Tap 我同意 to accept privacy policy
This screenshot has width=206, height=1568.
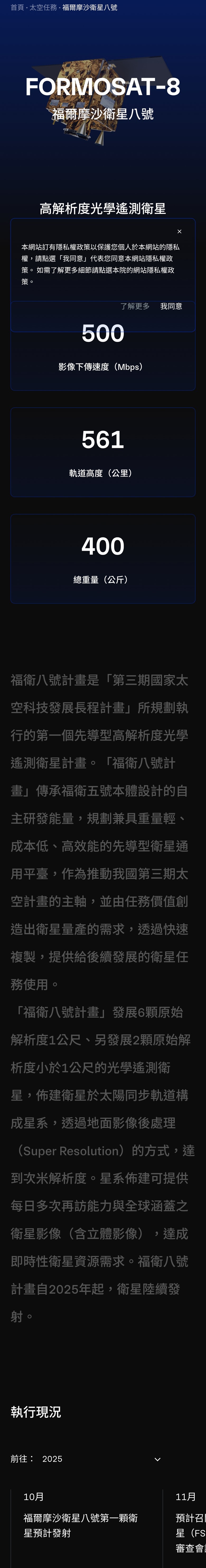click(171, 306)
